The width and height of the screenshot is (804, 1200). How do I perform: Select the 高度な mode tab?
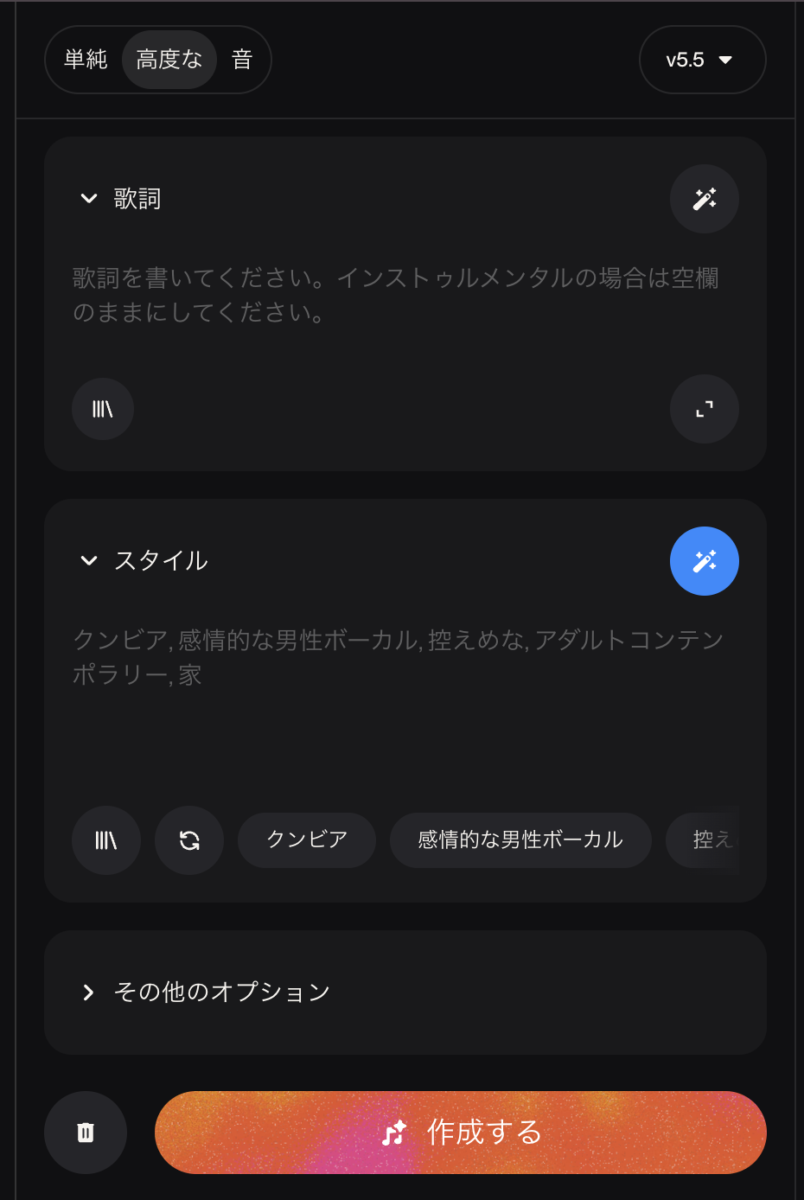coord(169,60)
